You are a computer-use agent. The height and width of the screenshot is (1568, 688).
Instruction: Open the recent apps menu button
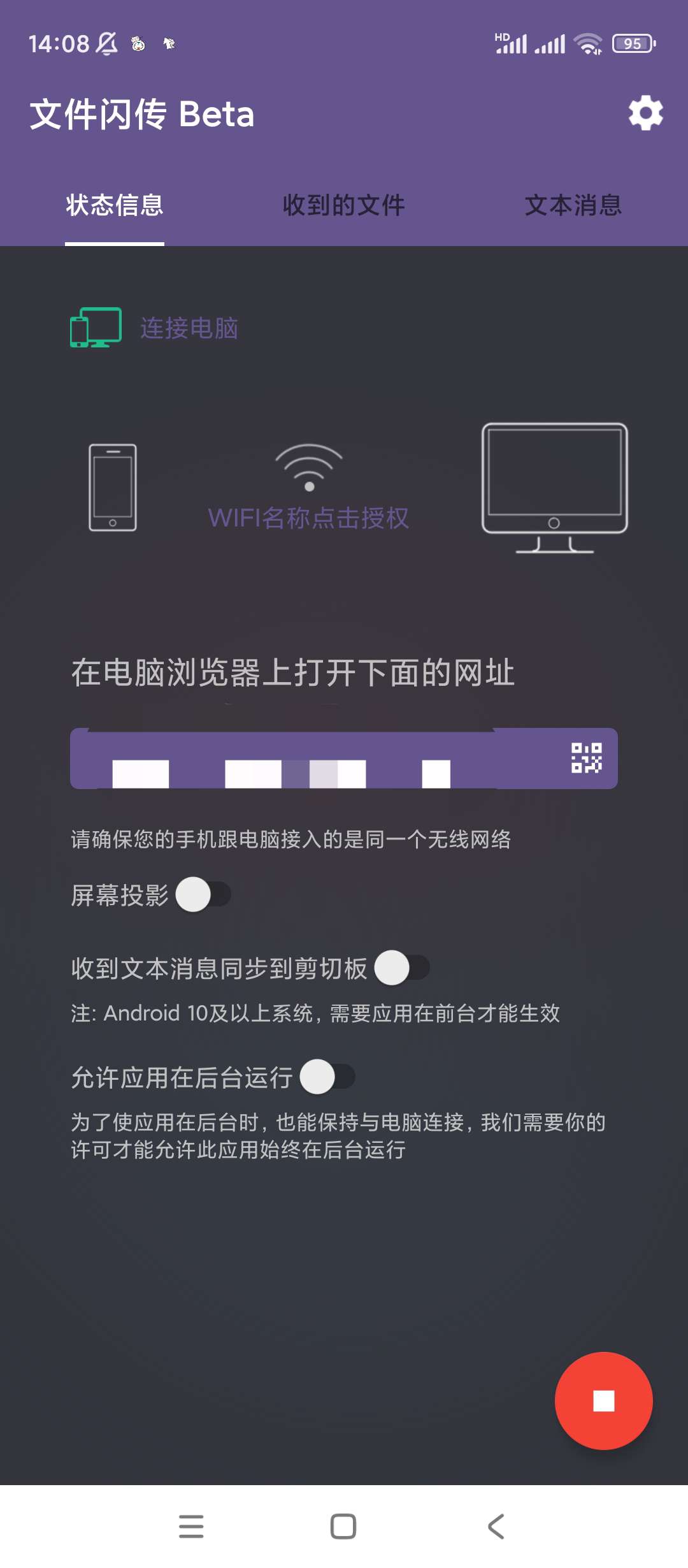pyautogui.click(x=191, y=1526)
